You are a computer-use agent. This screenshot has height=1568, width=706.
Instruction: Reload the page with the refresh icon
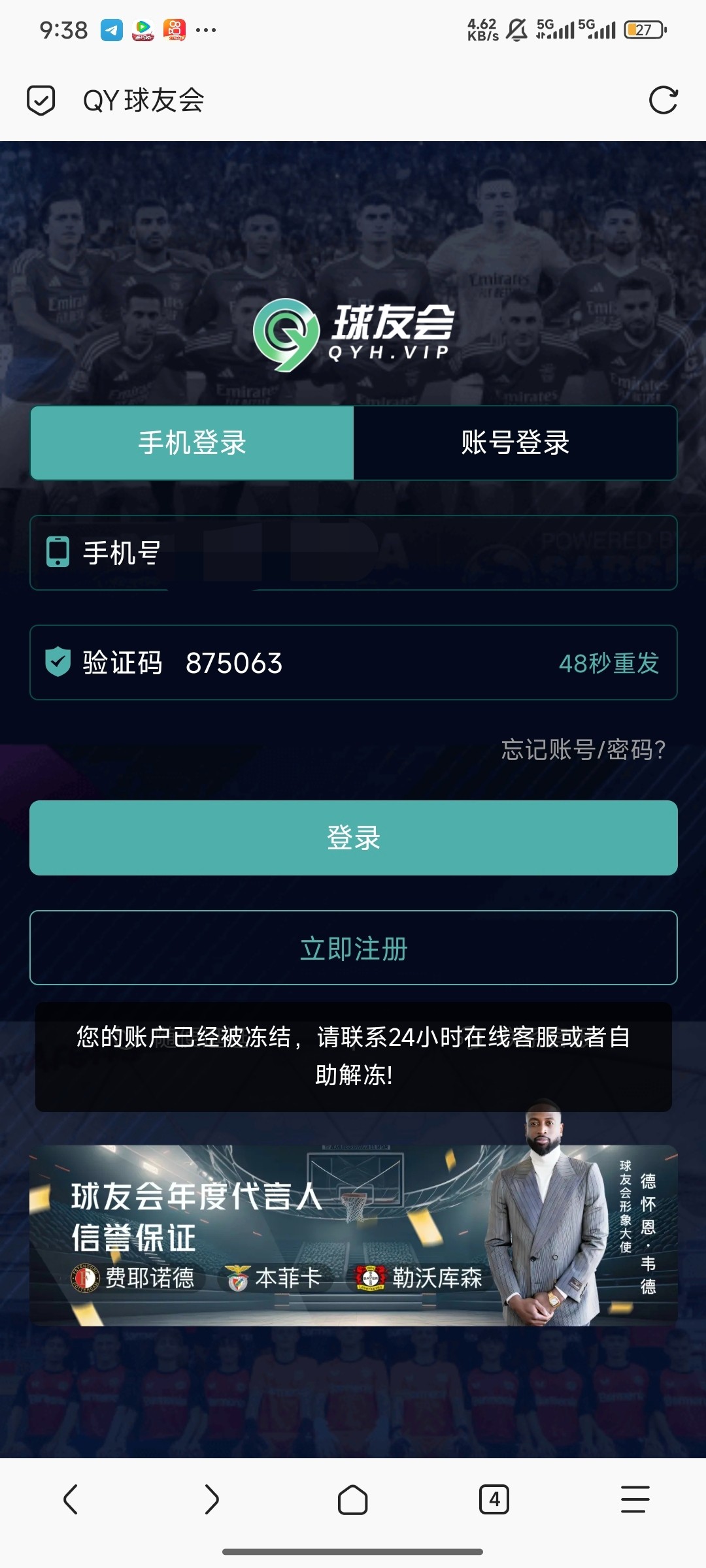pyautogui.click(x=663, y=101)
